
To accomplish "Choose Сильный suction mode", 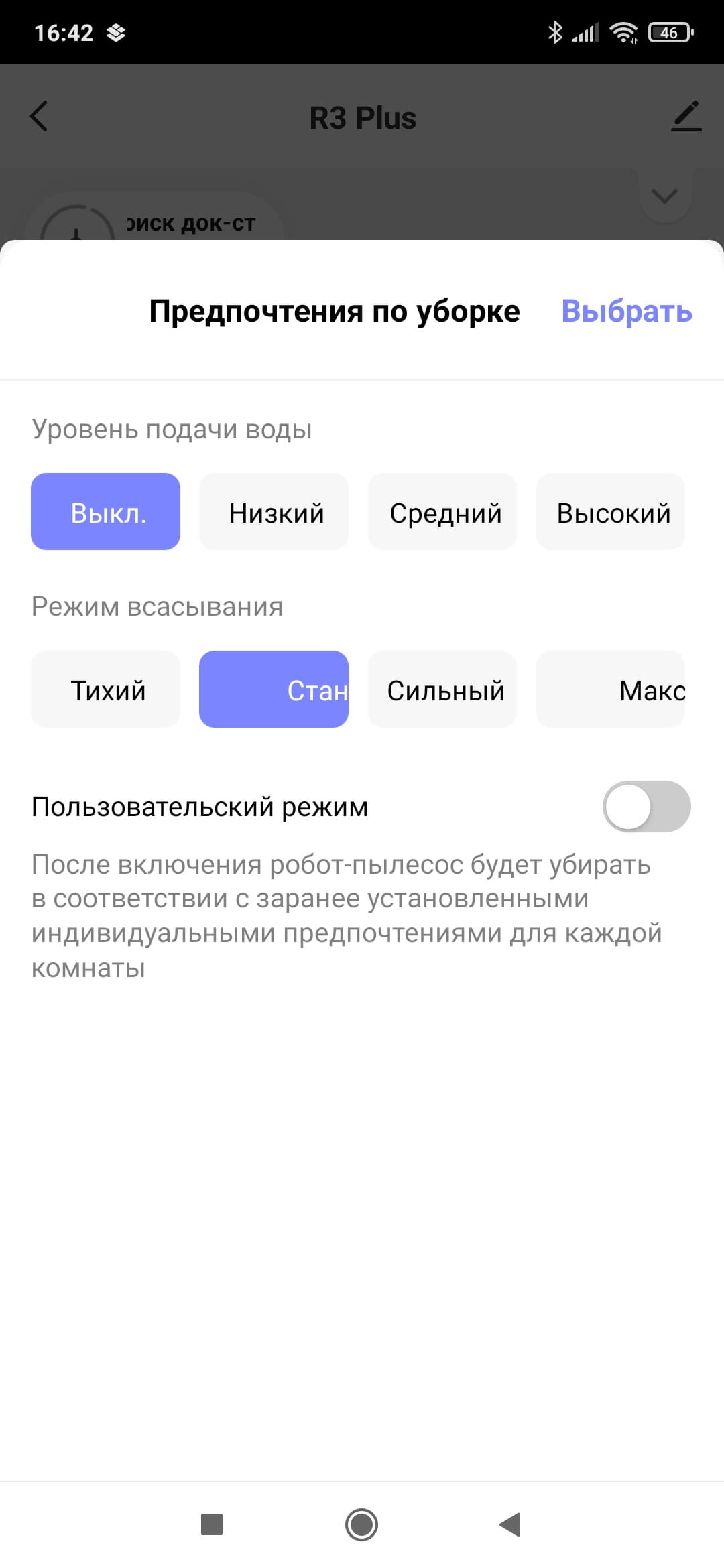I will coord(442,690).
